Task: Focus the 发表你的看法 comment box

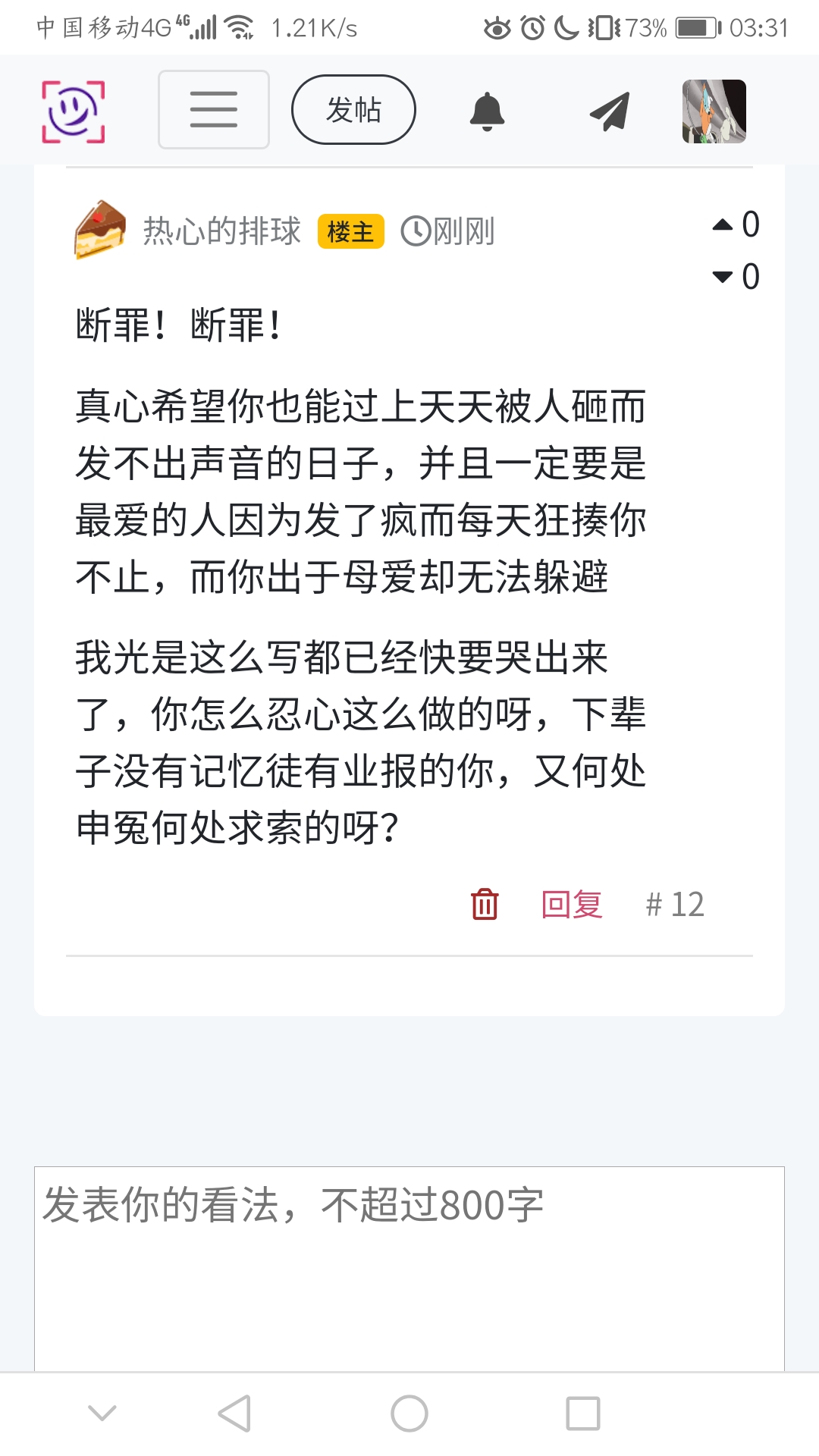Action: 409,1266
